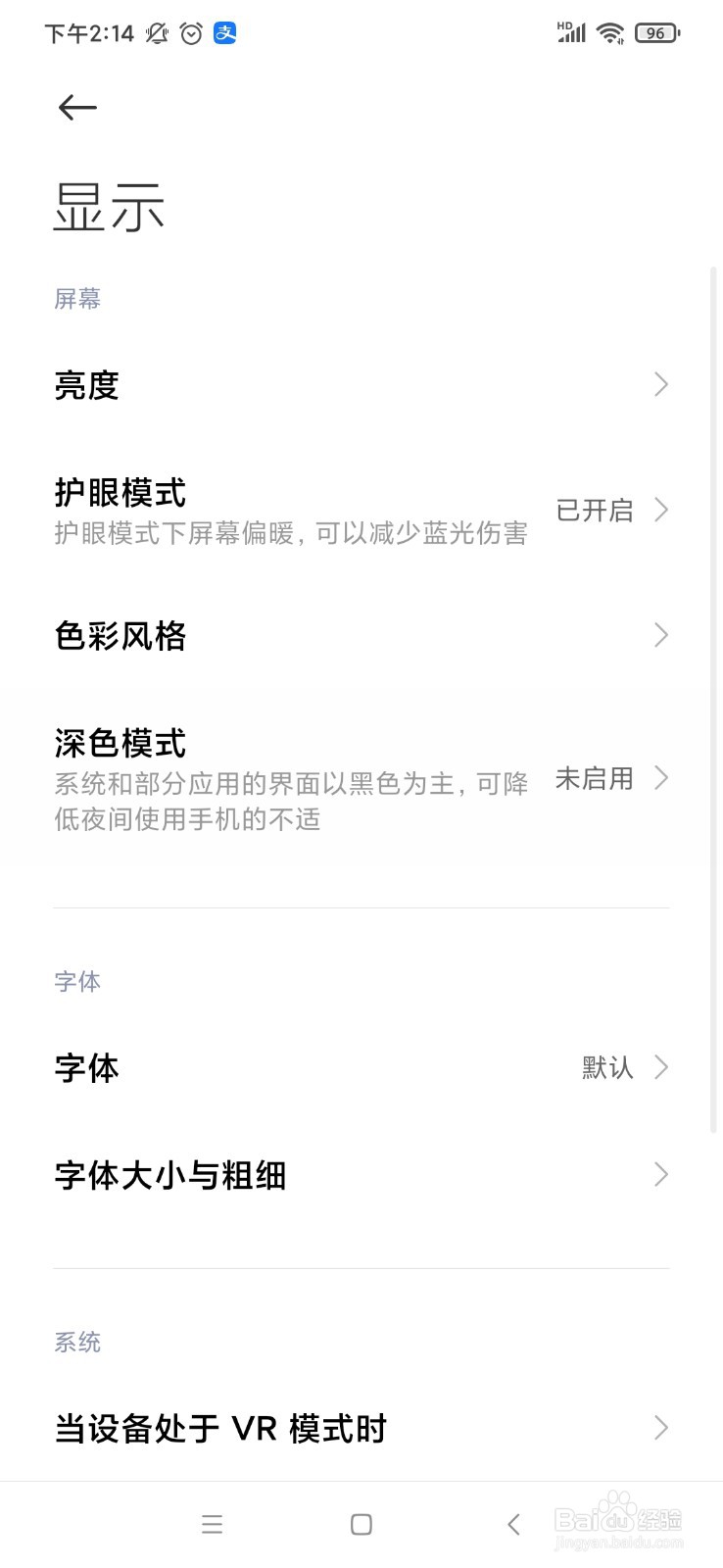
Task: Open 深色模式 dark mode settings
Action: [361, 779]
